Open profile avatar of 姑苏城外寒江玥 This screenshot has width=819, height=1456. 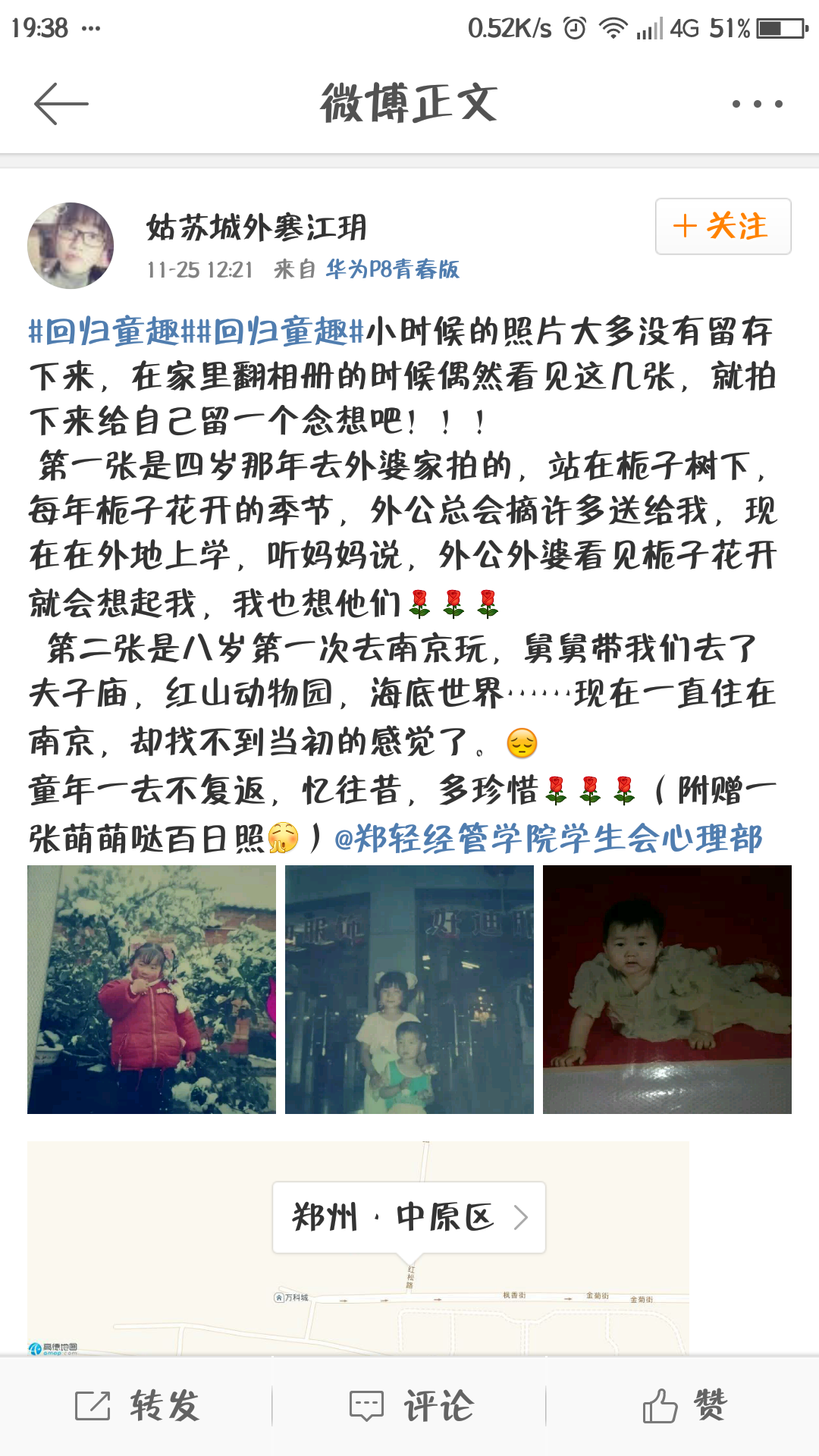(x=71, y=246)
